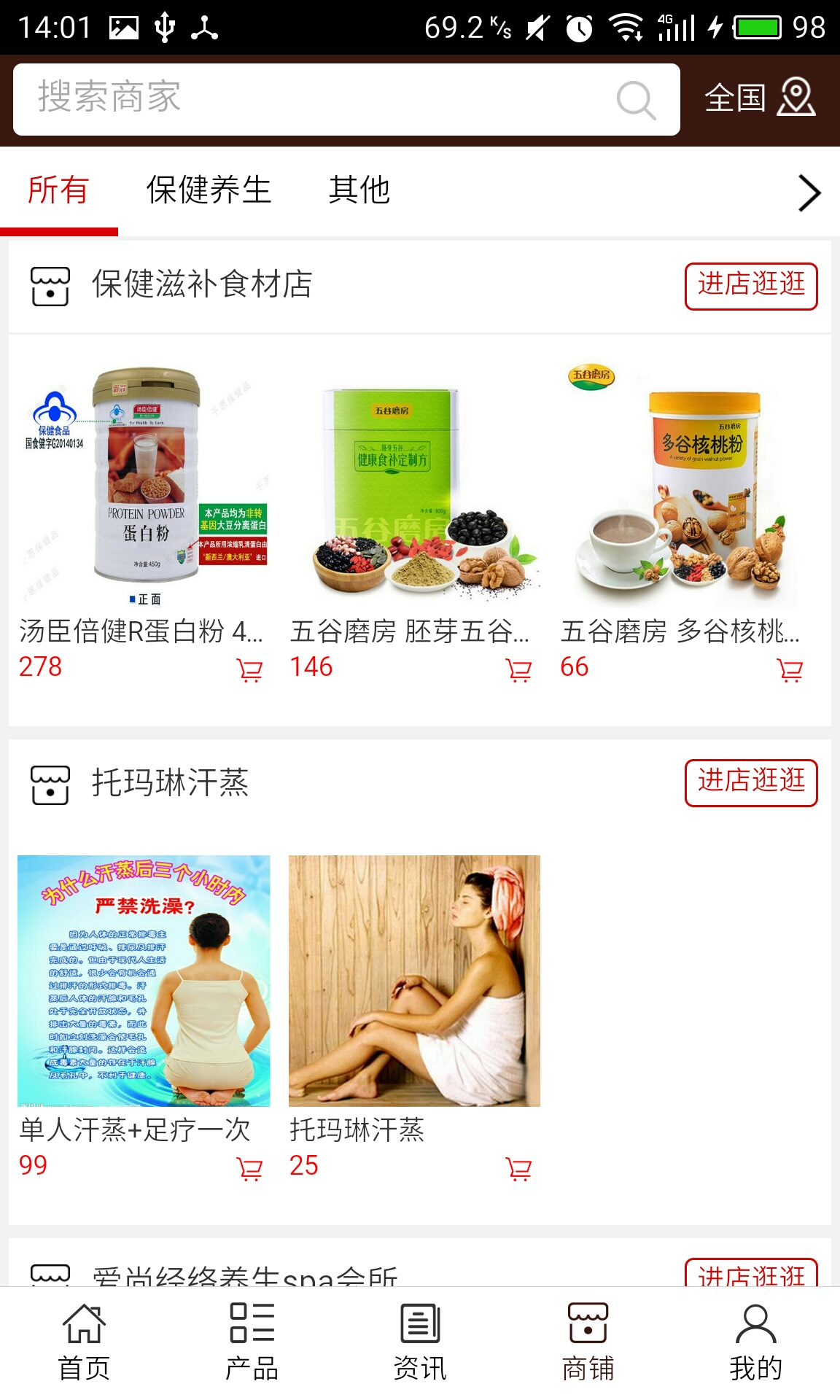This screenshot has height=1400, width=840.
Task: Add 汤臣倍健R蛋白粉 to the cart
Action: 250,669
